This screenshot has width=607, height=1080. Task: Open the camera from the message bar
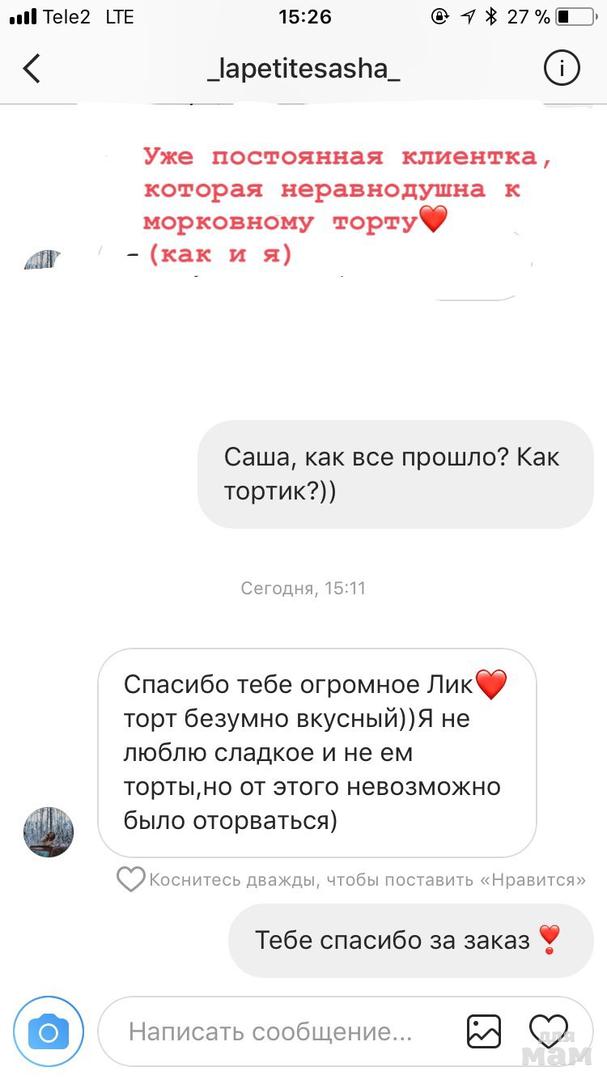click(48, 1030)
